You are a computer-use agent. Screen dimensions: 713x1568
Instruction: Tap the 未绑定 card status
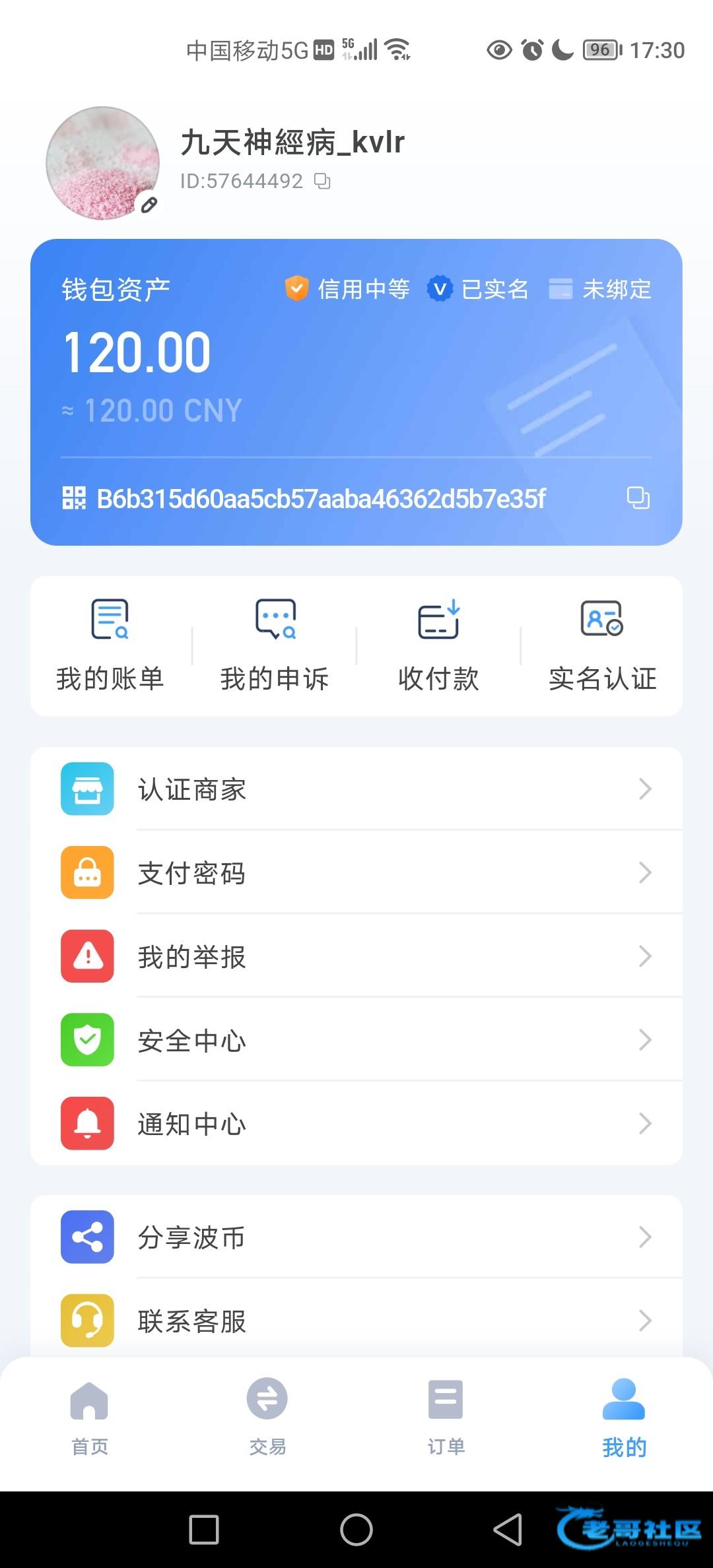pos(601,289)
